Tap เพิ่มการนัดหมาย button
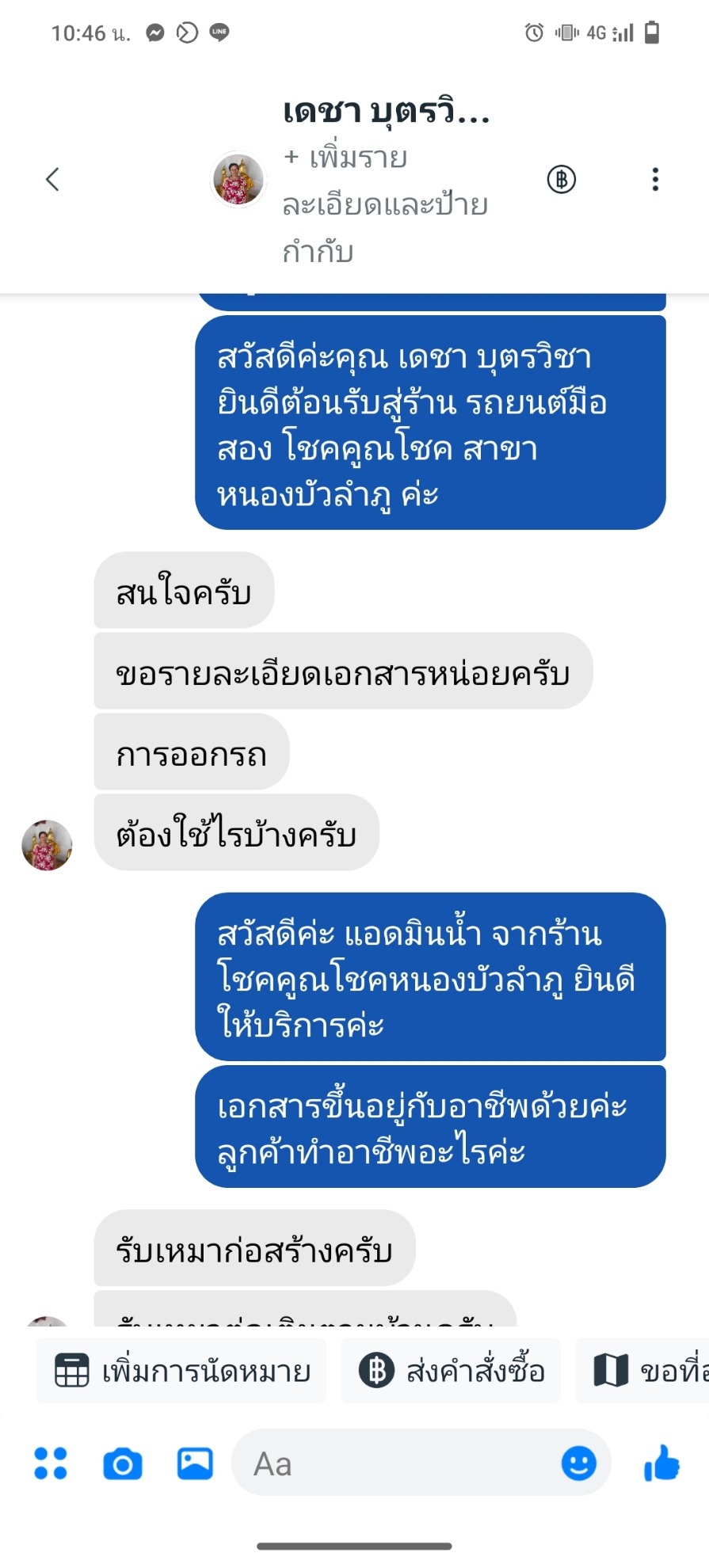The width and height of the screenshot is (709, 1568). click(181, 1371)
